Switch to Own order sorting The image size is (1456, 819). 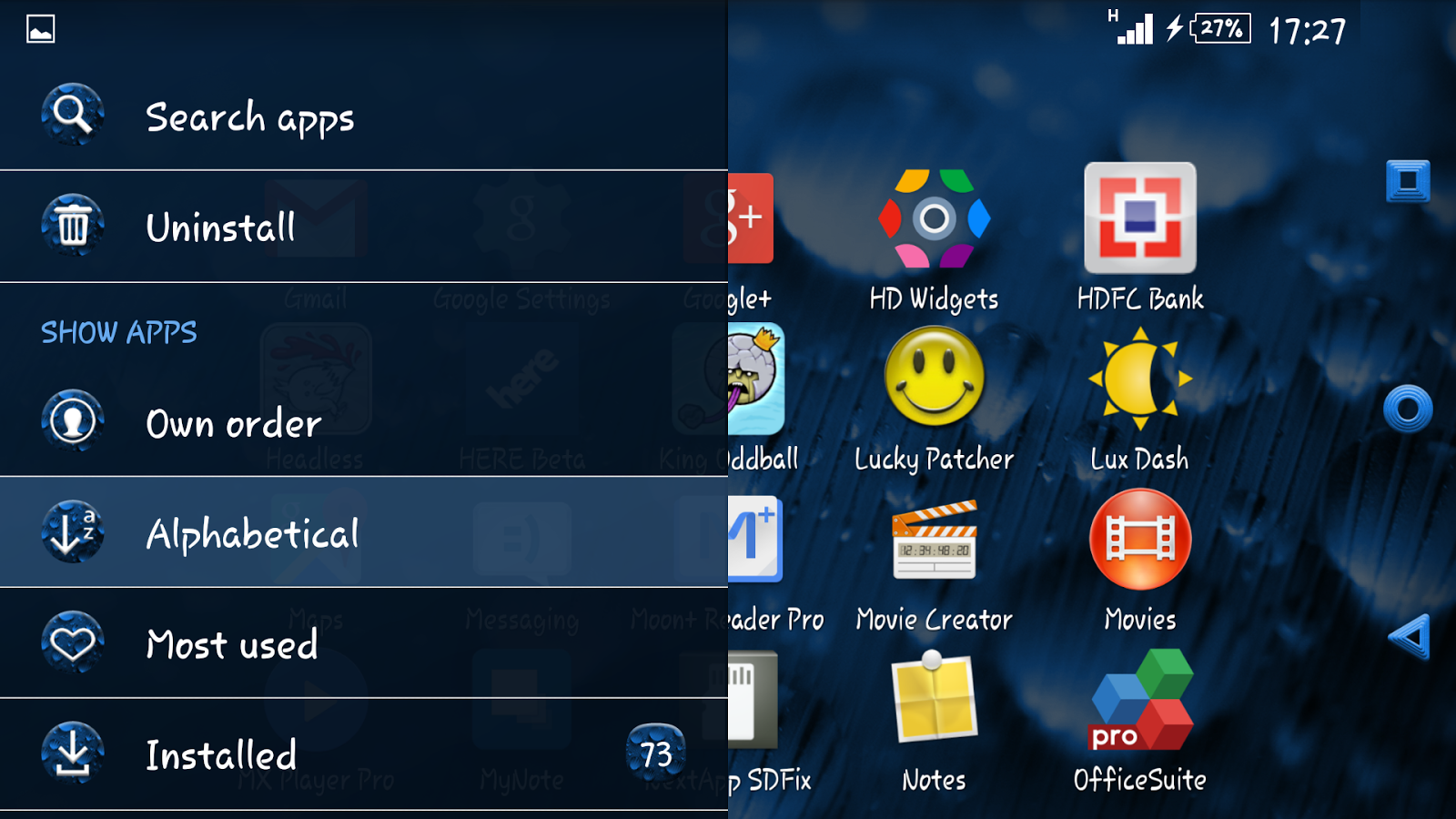(x=234, y=423)
